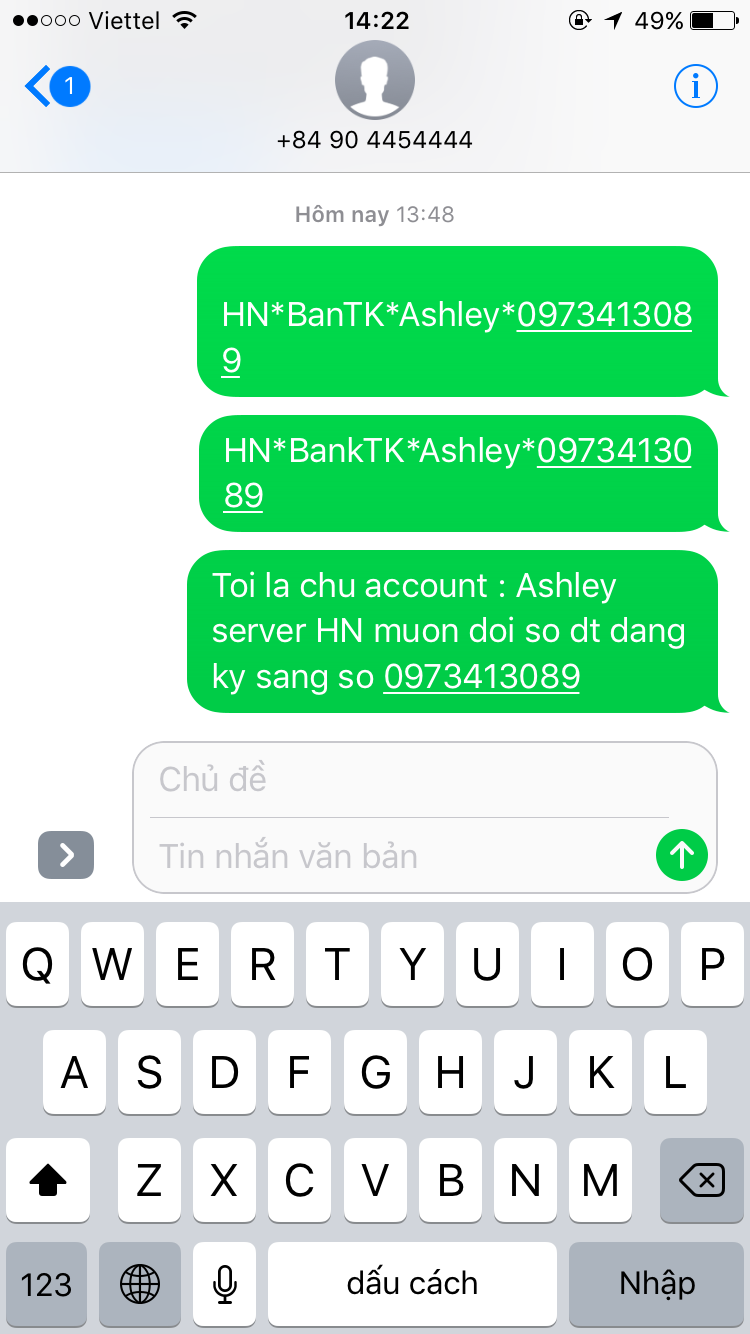Focus the Tin nhắn văn bản text field
This screenshot has height=1334, width=750.
(x=400, y=856)
